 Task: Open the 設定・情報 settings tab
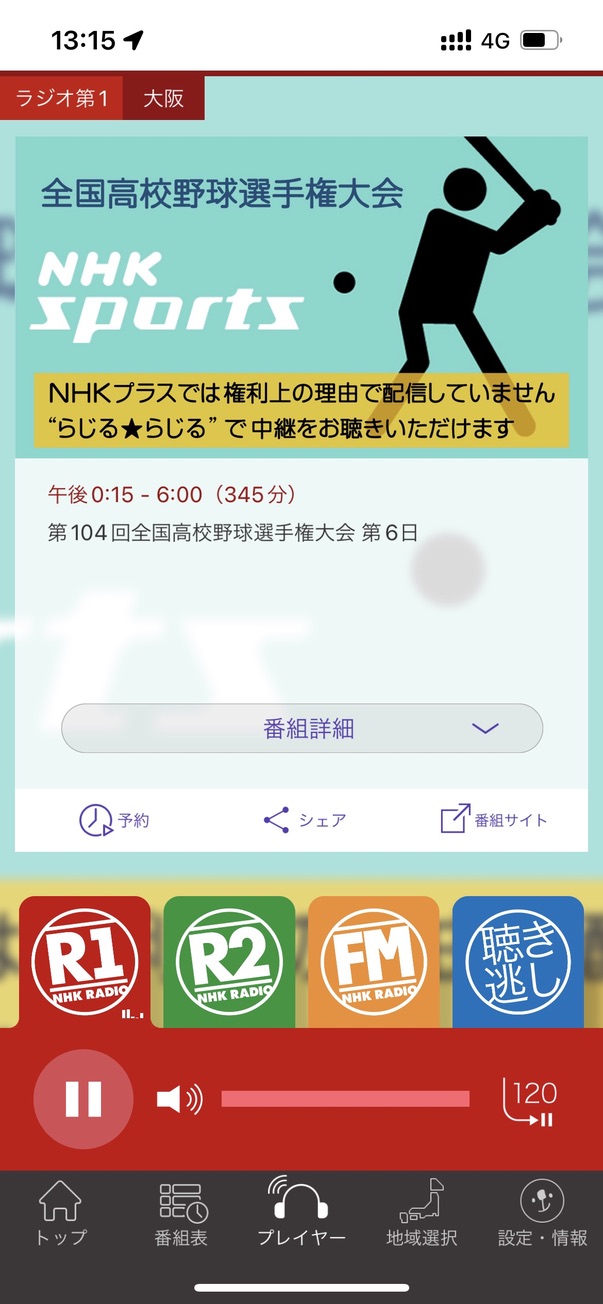[x=542, y=1212]
